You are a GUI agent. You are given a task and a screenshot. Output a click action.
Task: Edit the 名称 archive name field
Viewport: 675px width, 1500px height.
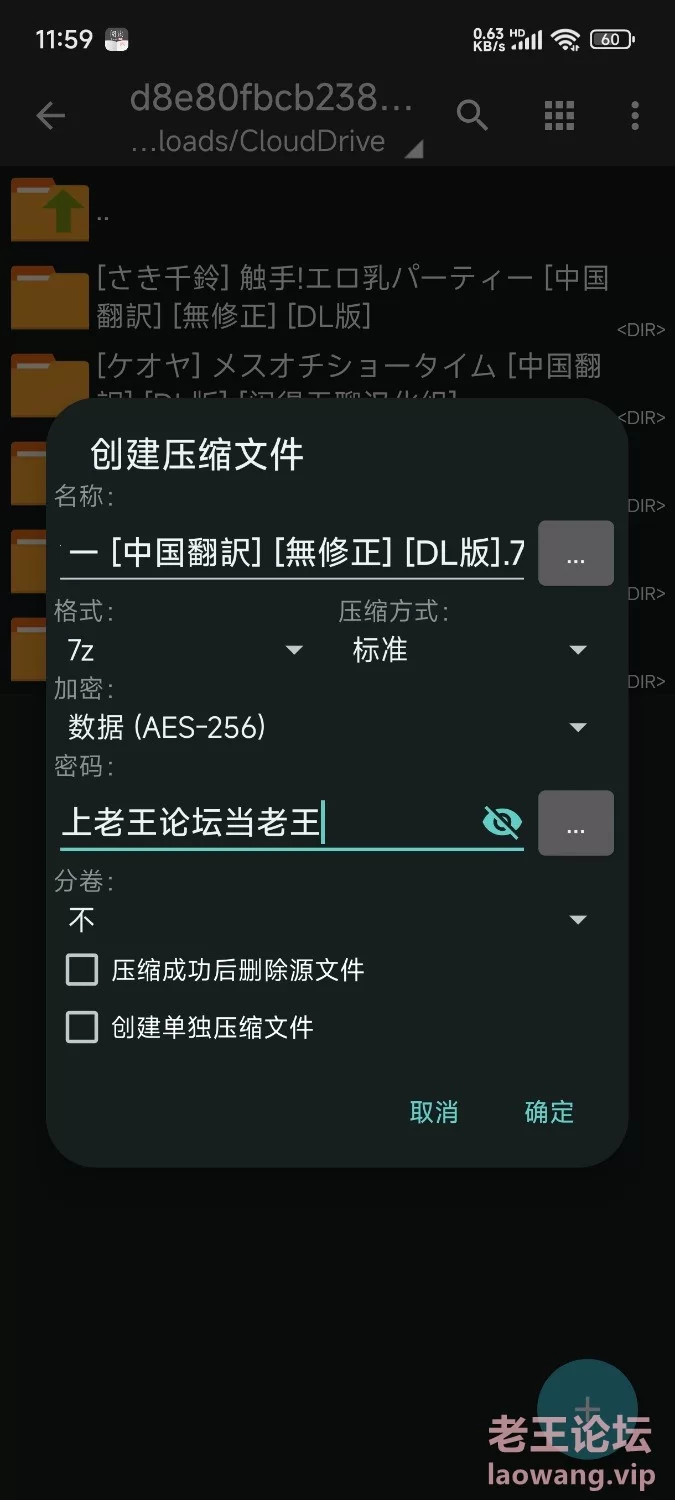coord(292,553)
